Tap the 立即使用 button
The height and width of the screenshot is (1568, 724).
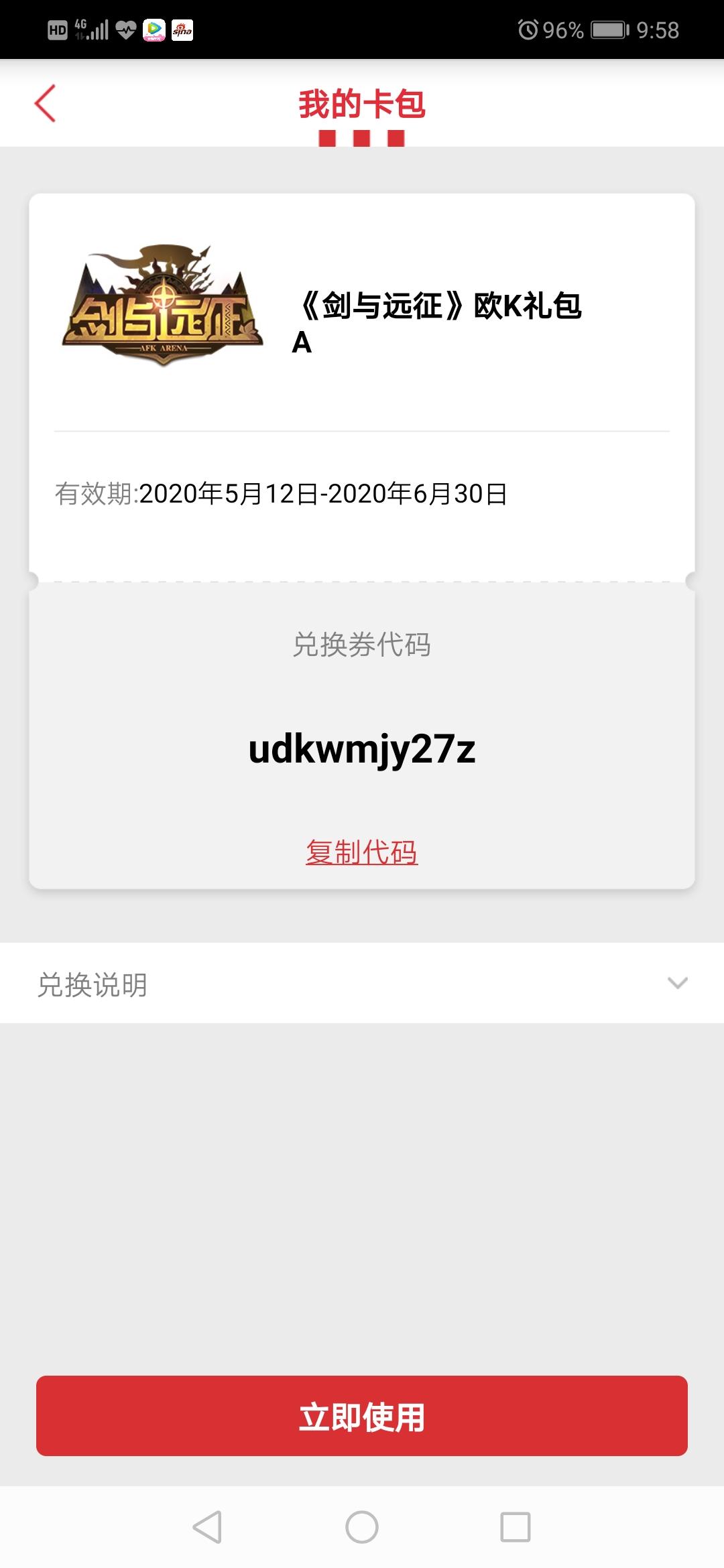(362, 1416)
